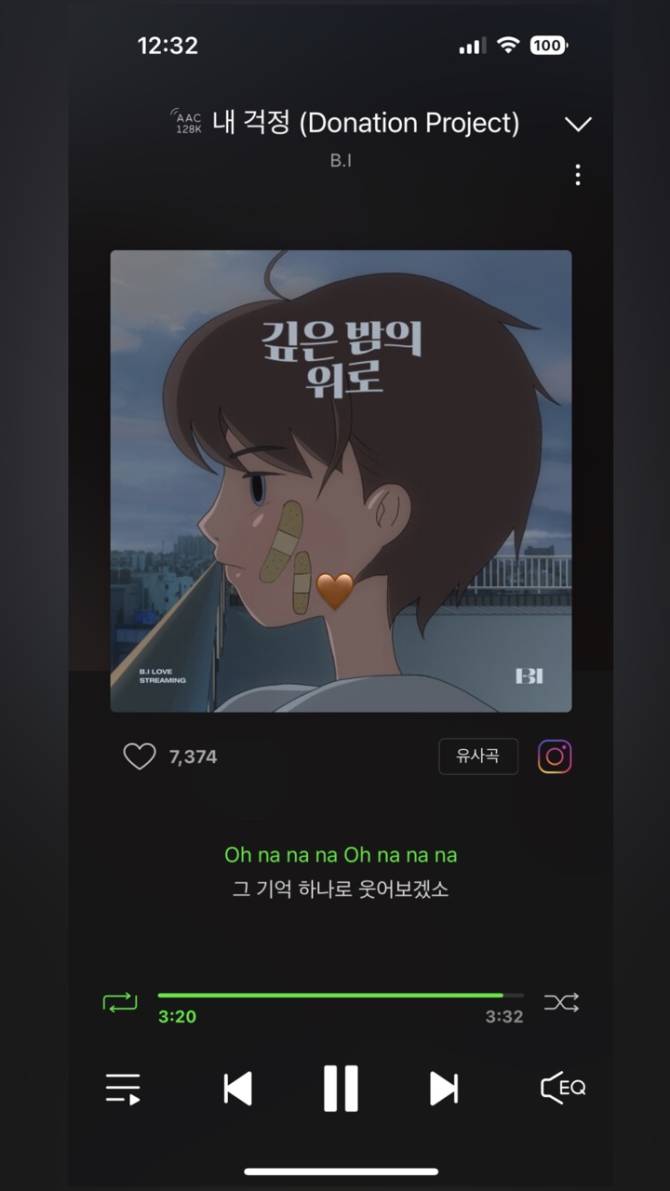Toggle the shuffle icon
The image size is (670, 1191).
[561, 1002]
